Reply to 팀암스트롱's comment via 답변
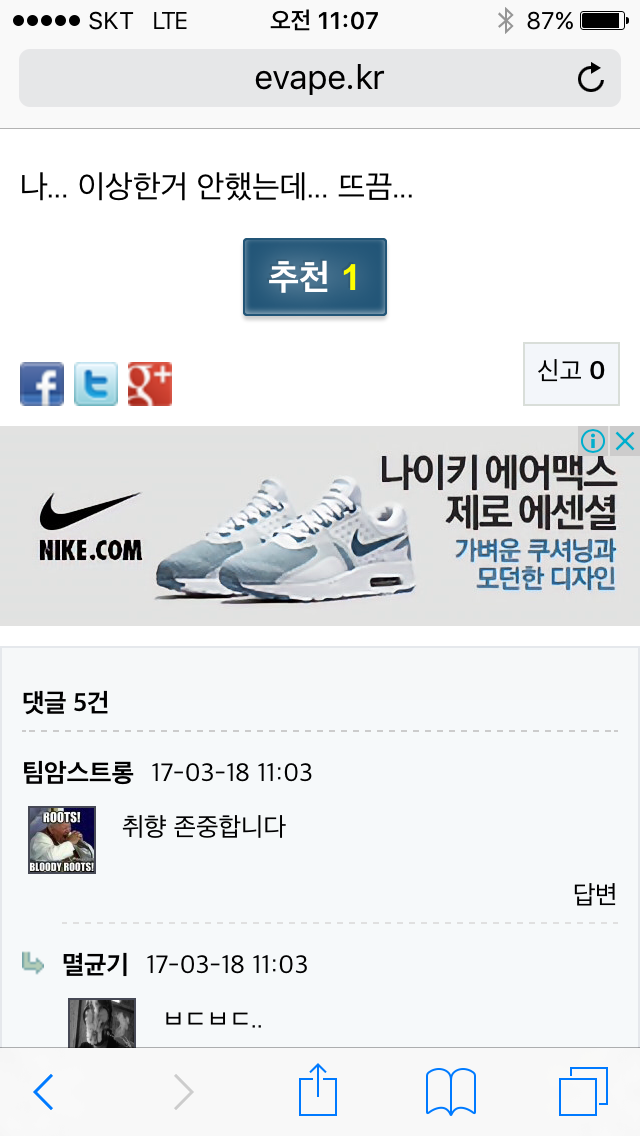Image resolution: width=640 pixels, height=1136 pixels. 594,894
